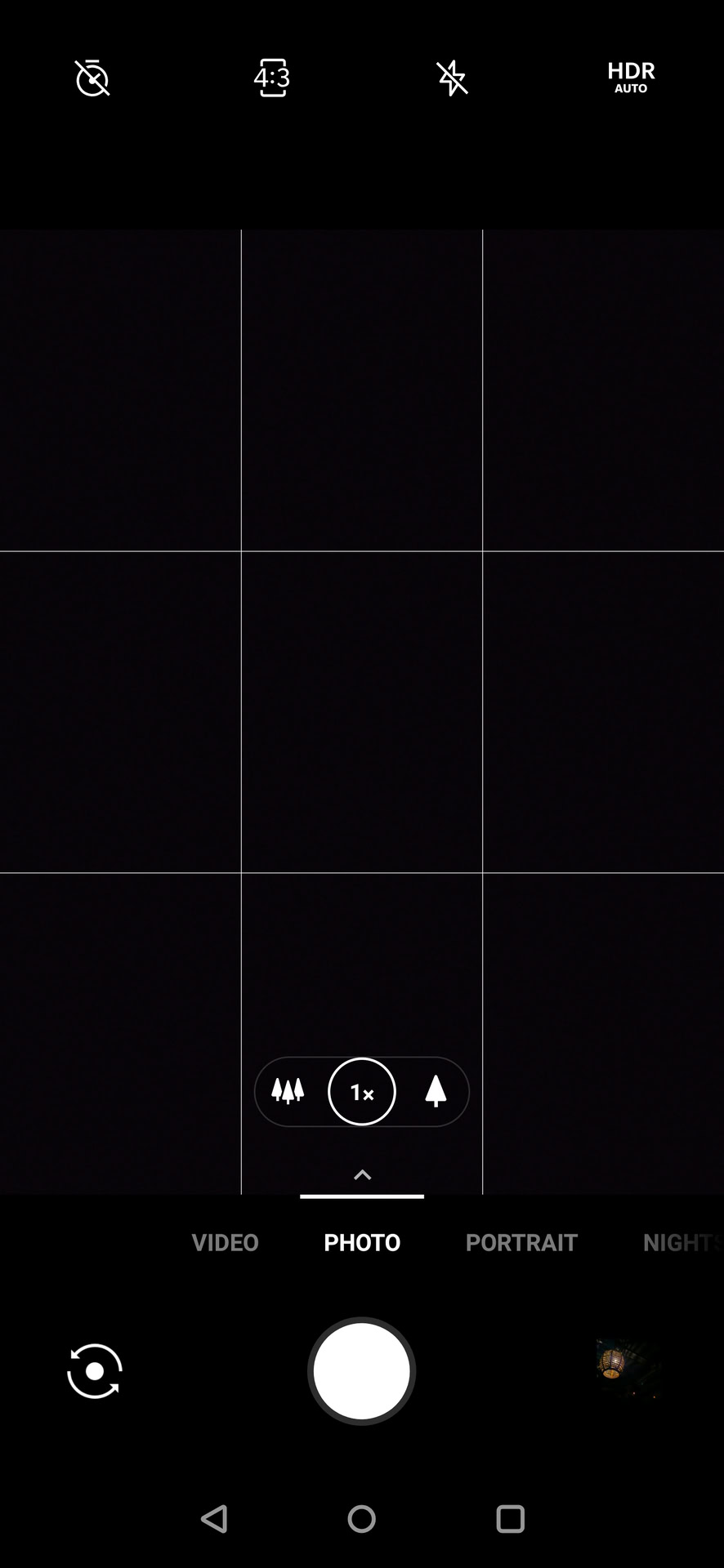
Task: Expand the camera options panel
Action: pos(362,1175)
